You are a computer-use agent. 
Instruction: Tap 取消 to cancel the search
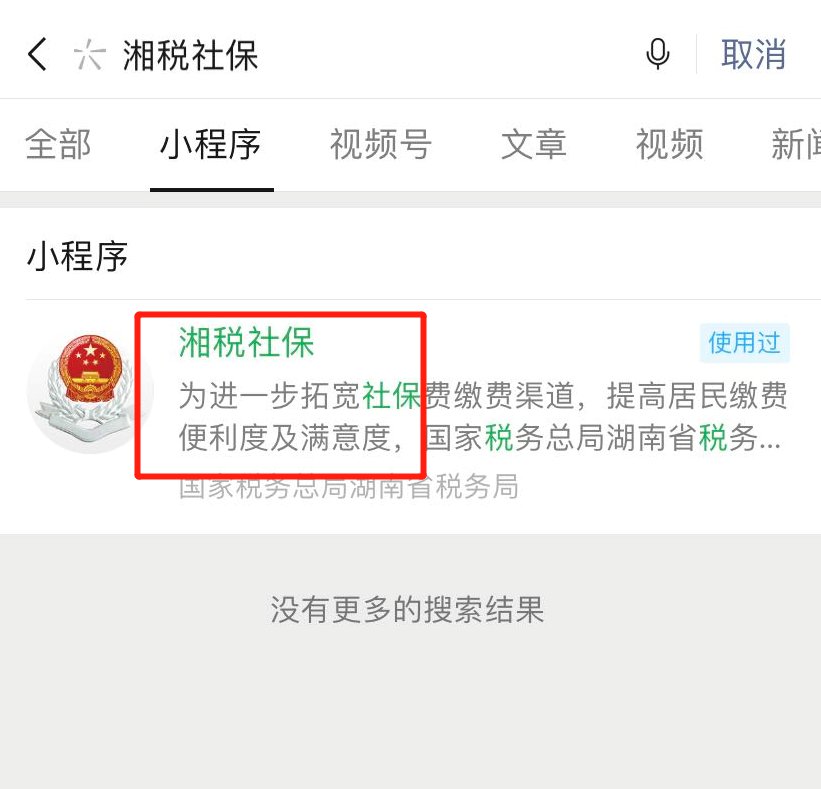click(753, 54)
